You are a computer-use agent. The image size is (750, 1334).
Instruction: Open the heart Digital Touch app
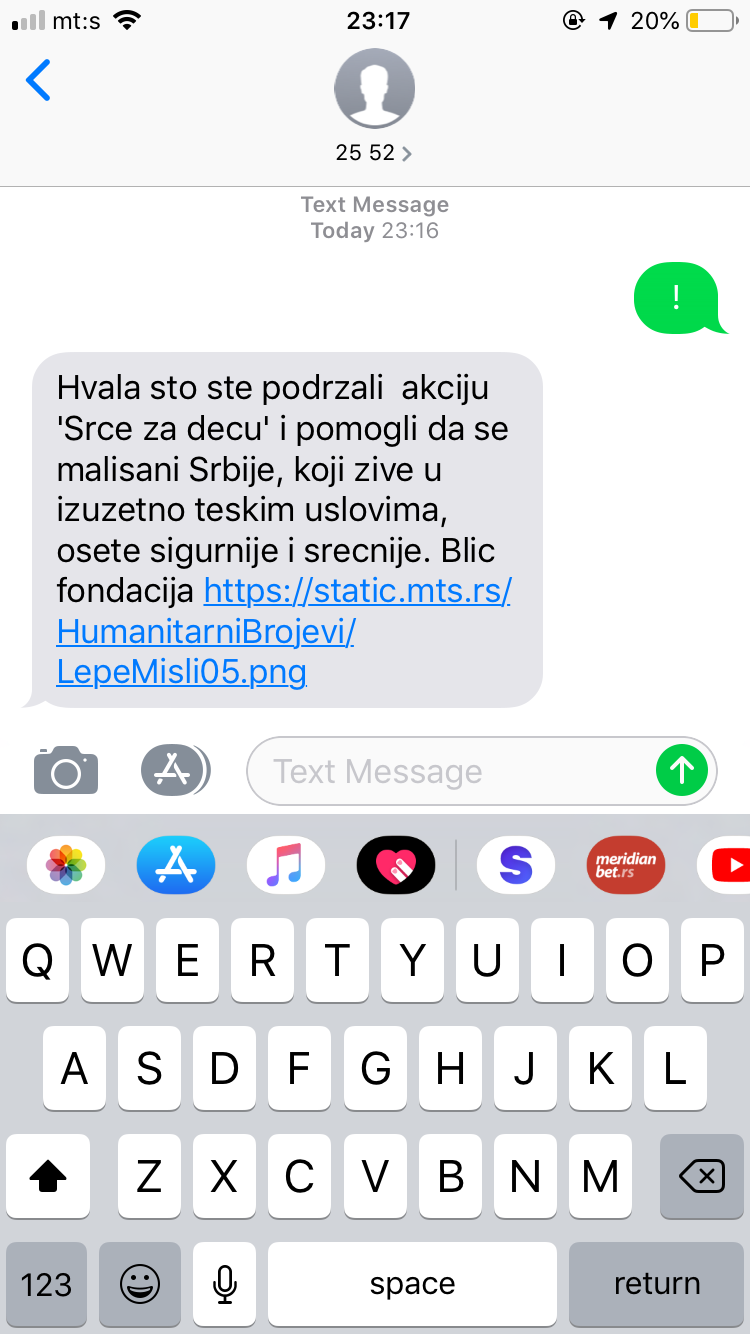396,864
